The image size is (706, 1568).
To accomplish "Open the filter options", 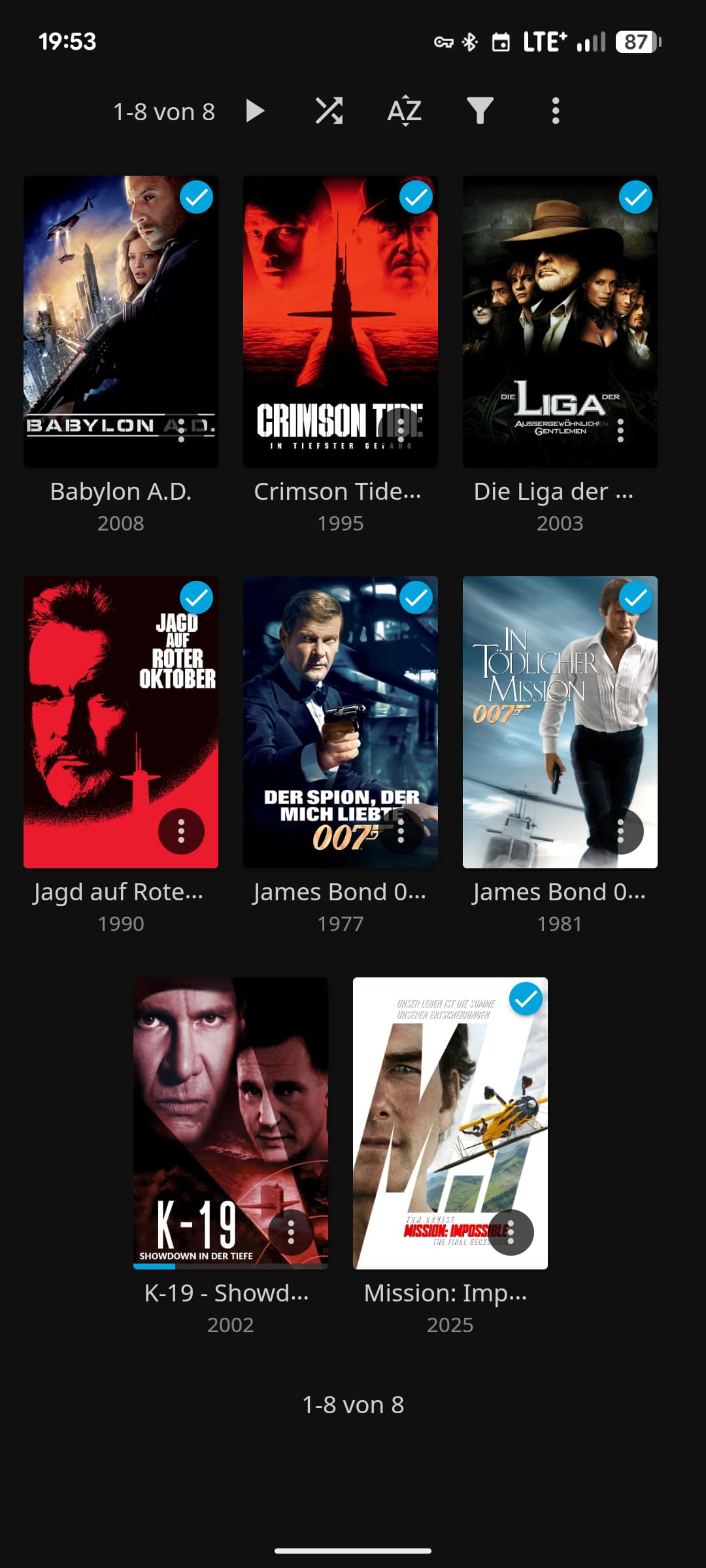I will click(x=480, y=111).
